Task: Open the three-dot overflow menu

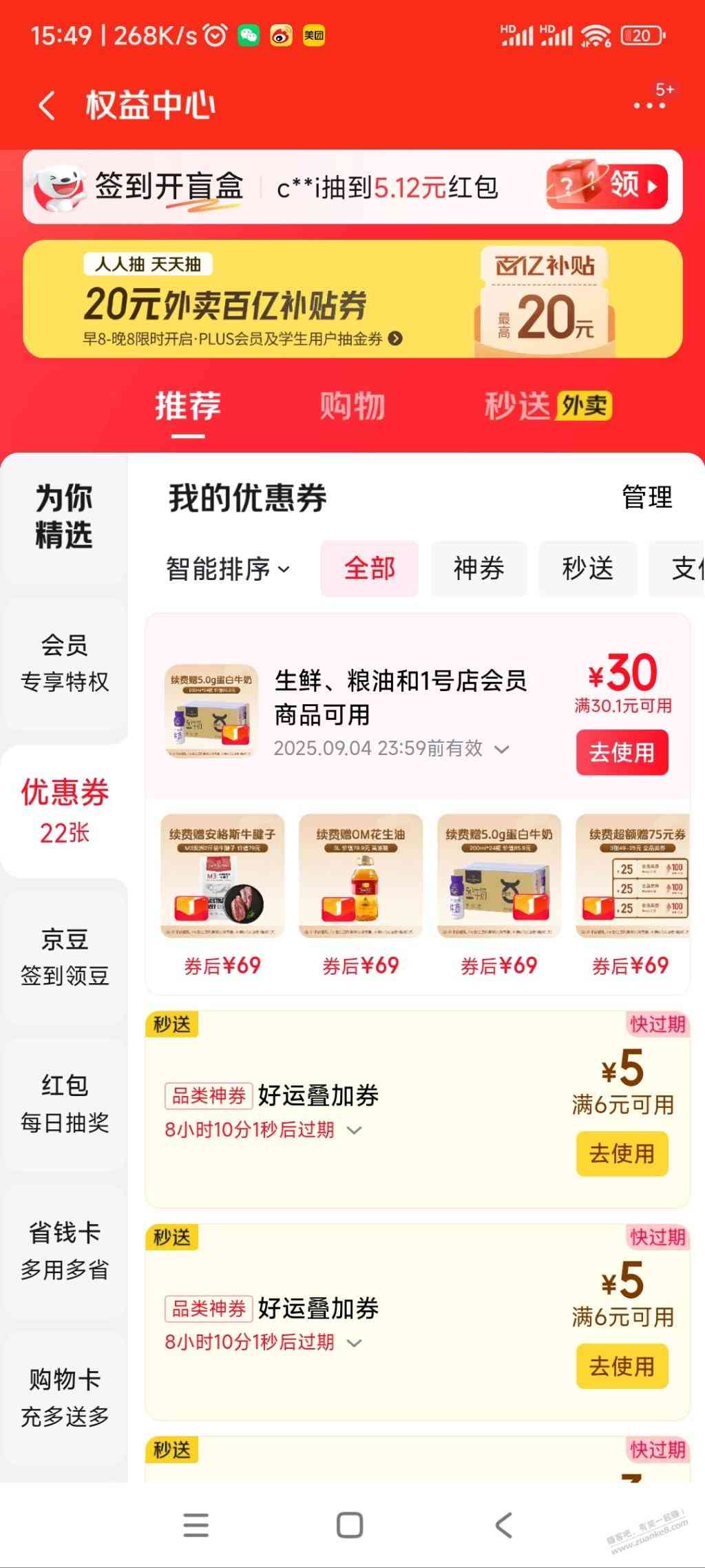Action: [x=649, y=105]
